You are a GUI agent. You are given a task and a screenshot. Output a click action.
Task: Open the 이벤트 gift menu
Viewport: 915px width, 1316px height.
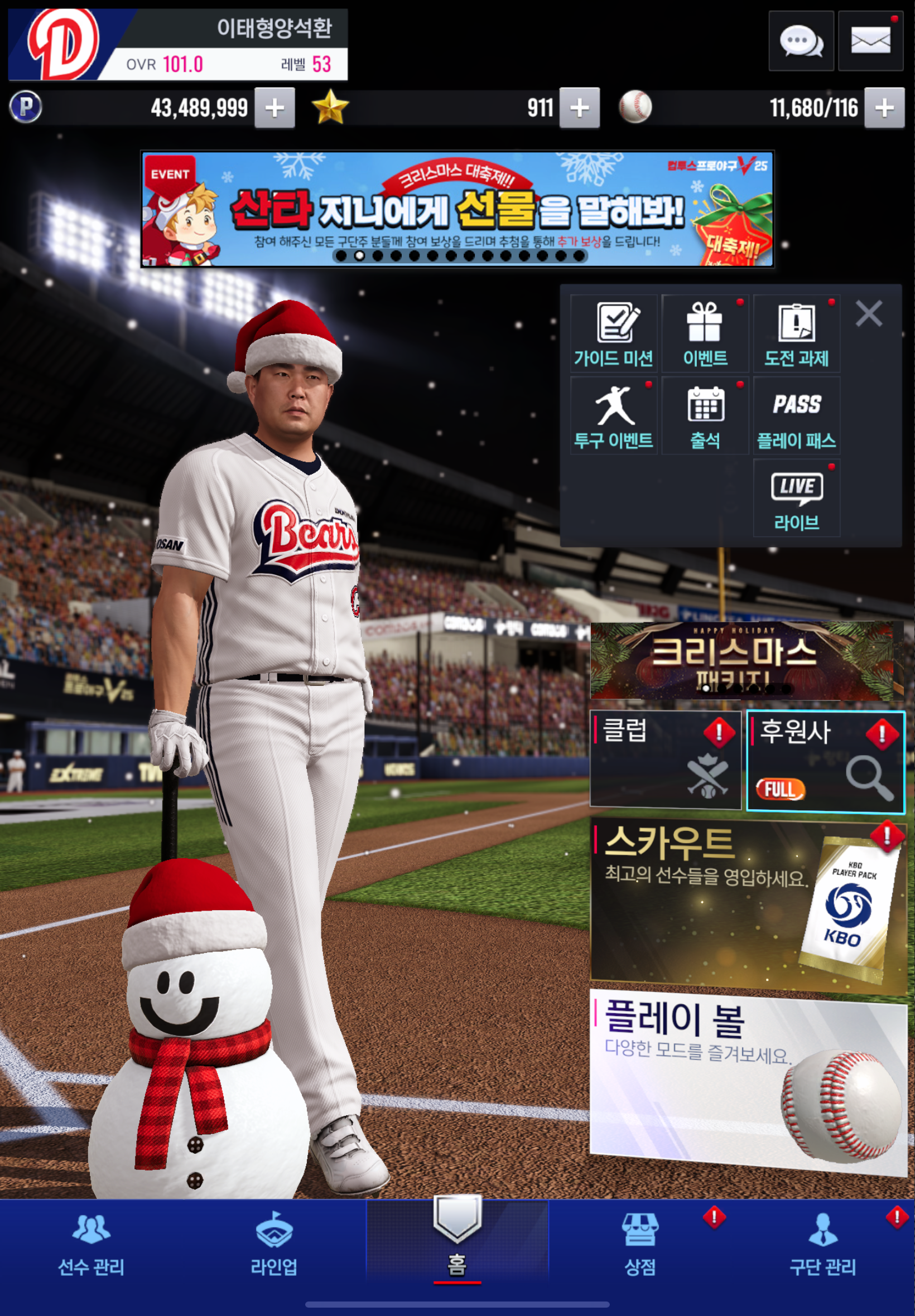pos(705,334)
